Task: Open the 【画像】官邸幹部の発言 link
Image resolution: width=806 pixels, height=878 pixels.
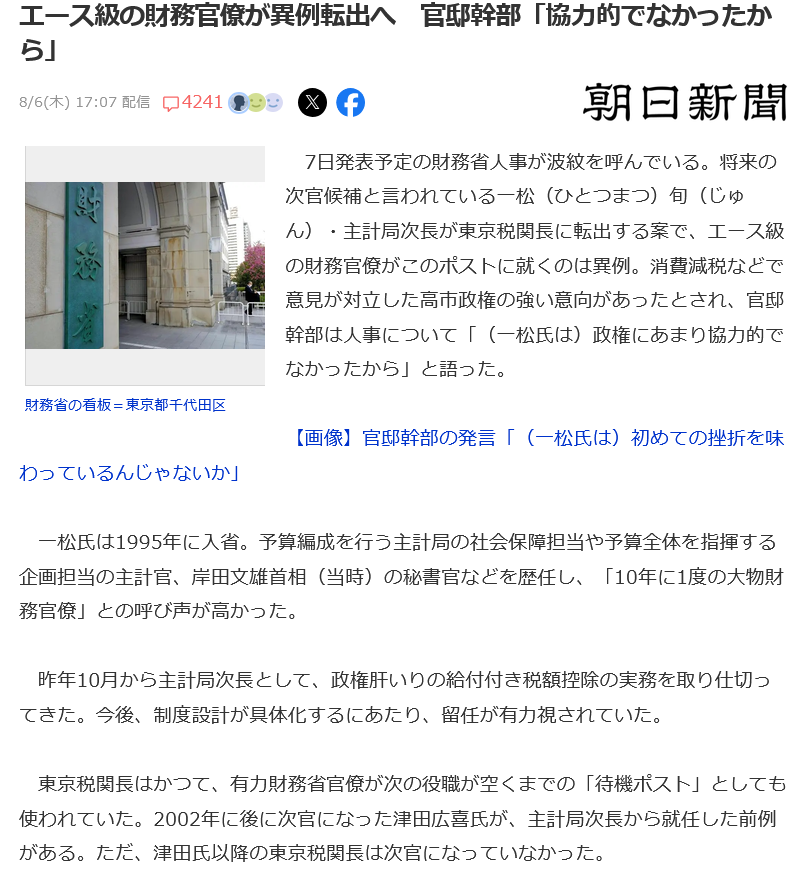Action: click(402, 455)
